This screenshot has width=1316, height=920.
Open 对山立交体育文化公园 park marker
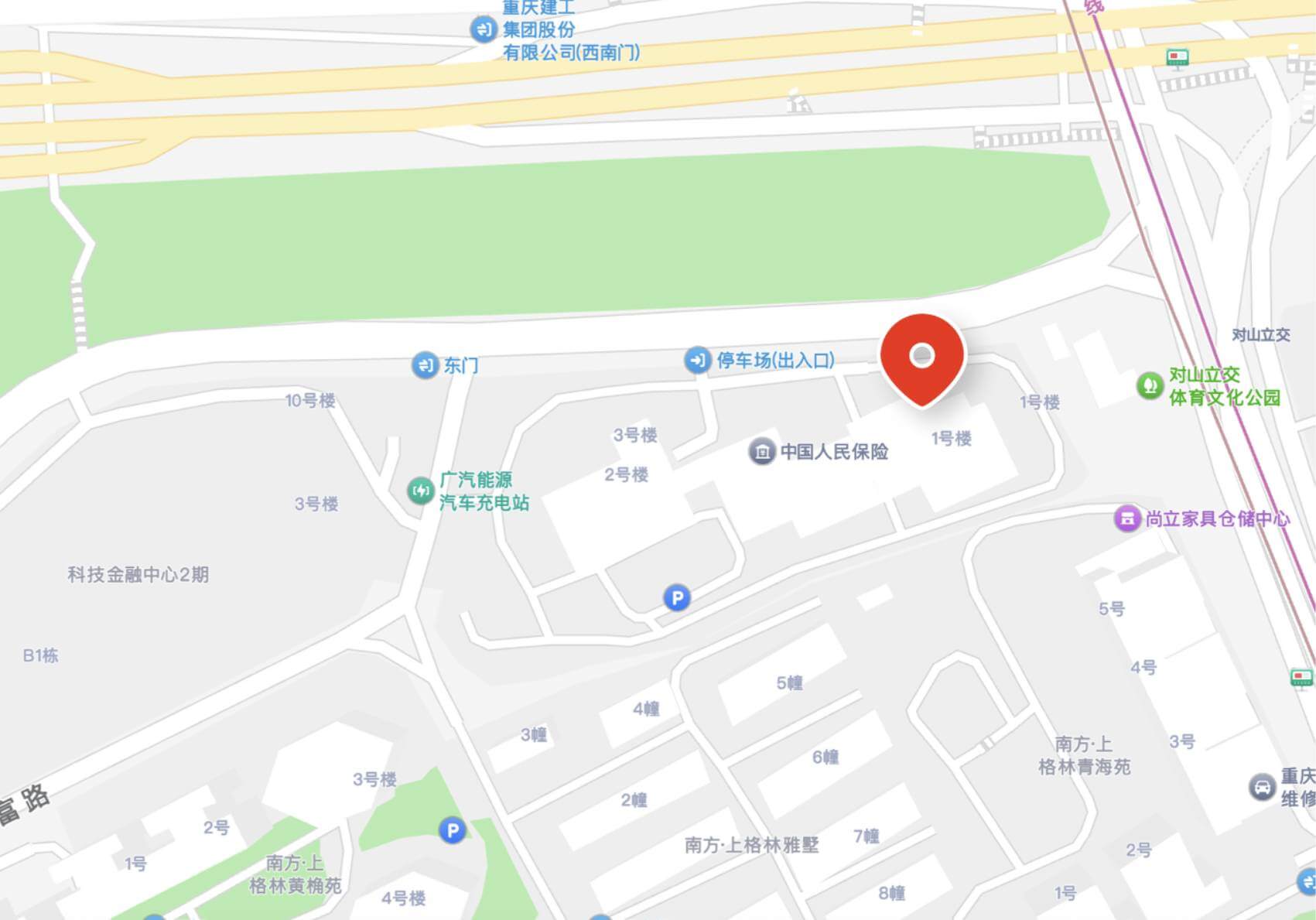(x=1150, y=385)
